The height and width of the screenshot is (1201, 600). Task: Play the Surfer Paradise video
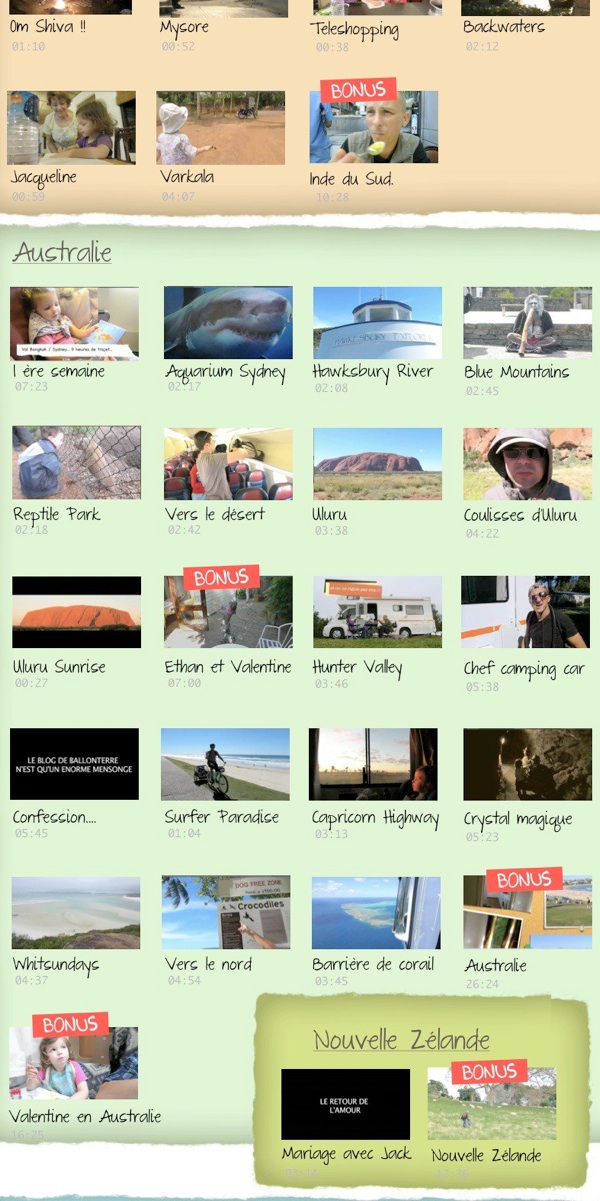(x=225, y=764)
